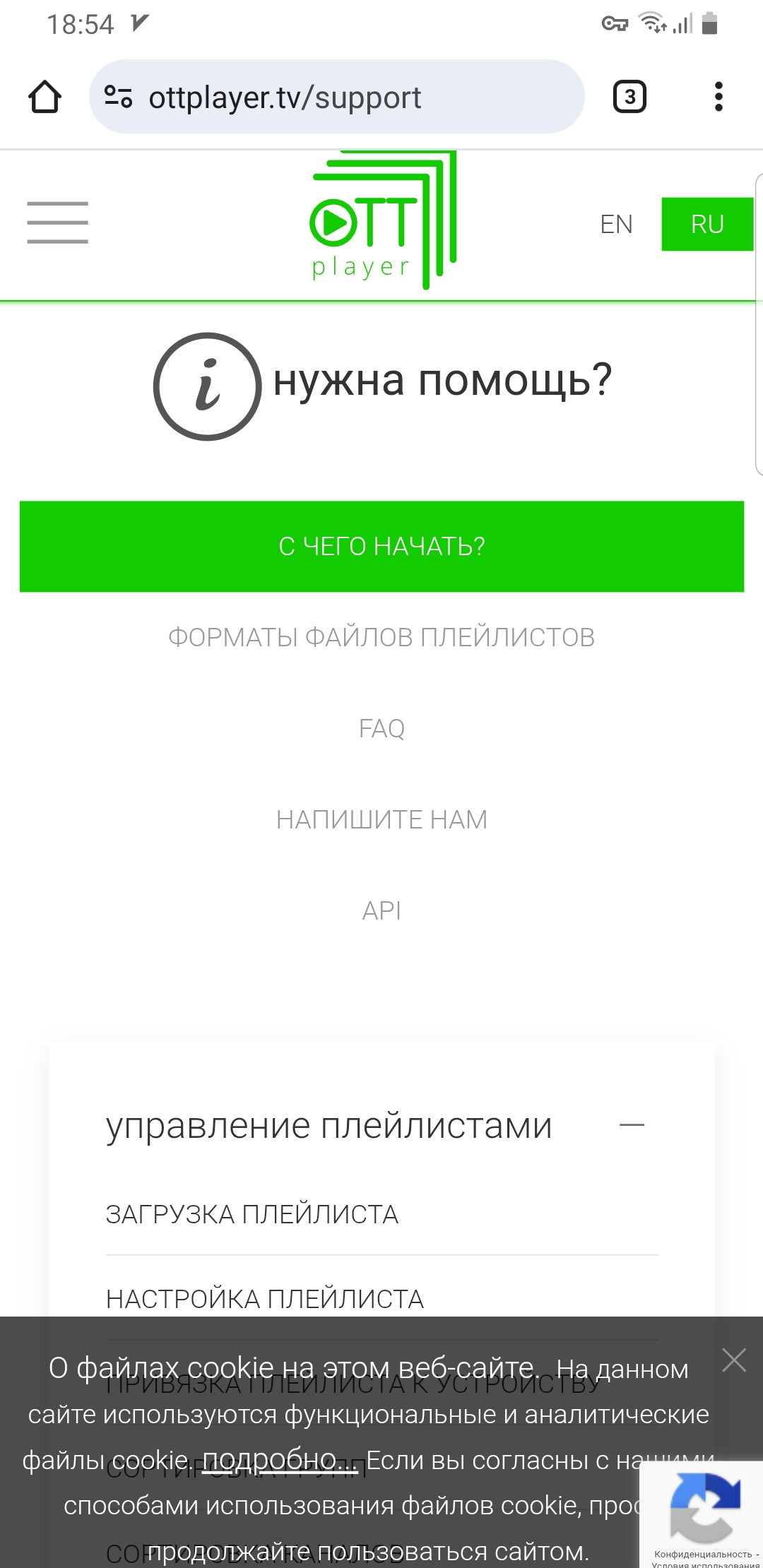Open the С ЧЕГО НАЧАТЬ? section
763x1568 pixels.
(x=381, y=546)
